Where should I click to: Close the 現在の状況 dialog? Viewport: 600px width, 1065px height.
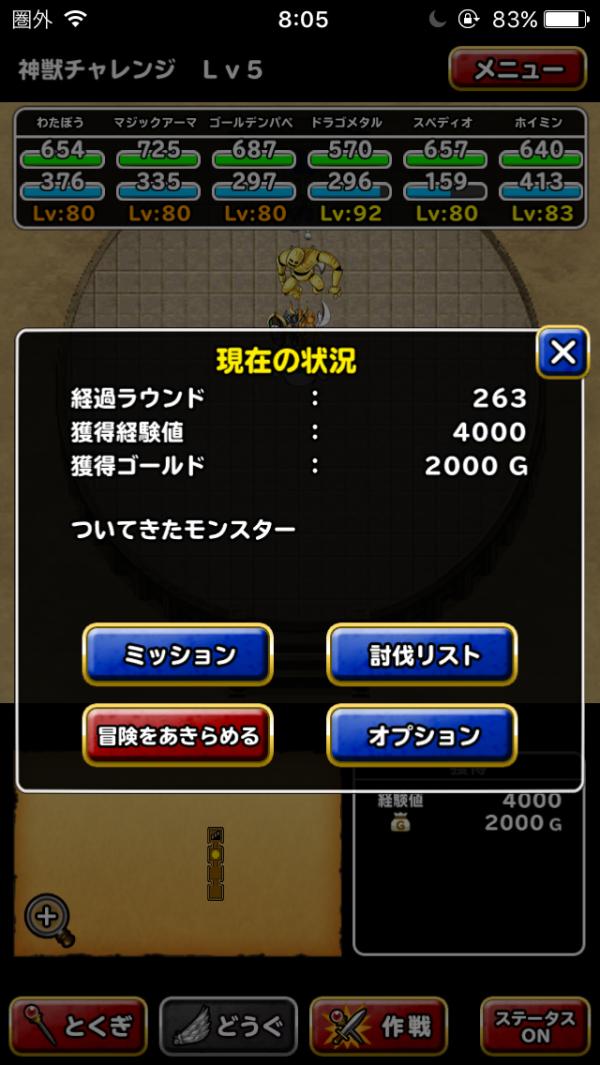pos(563,352)
